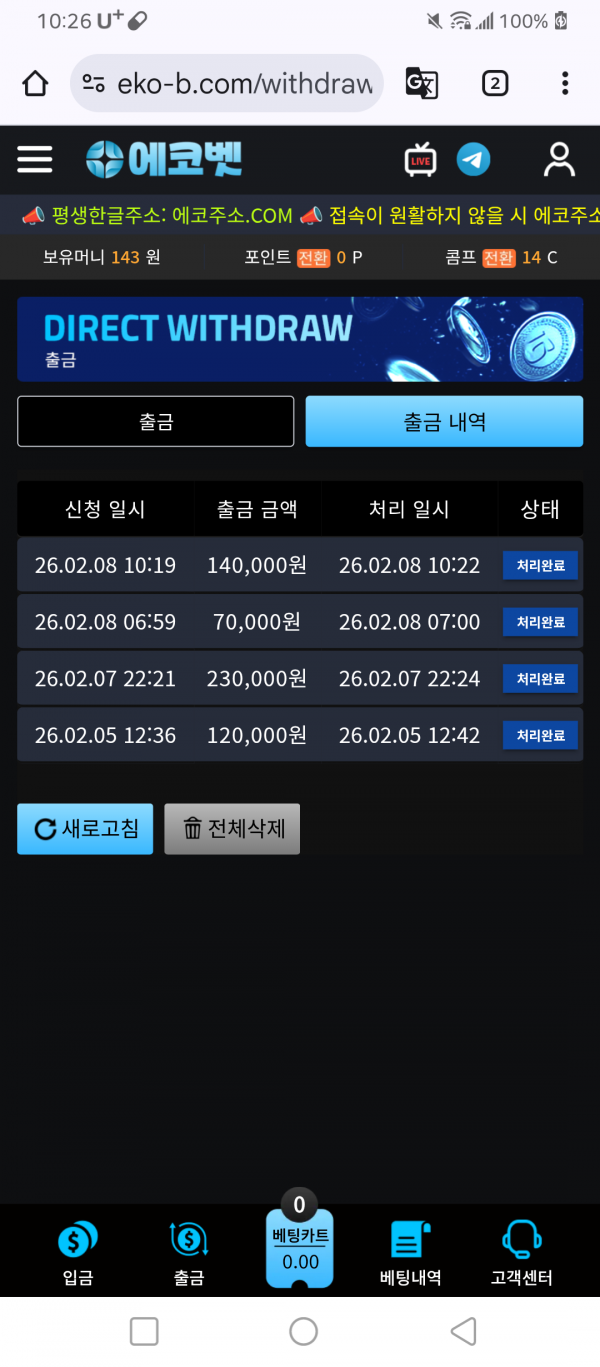Translate the page with the translate icon
This screenshot has height=1367, width=600.
[421, 83]
